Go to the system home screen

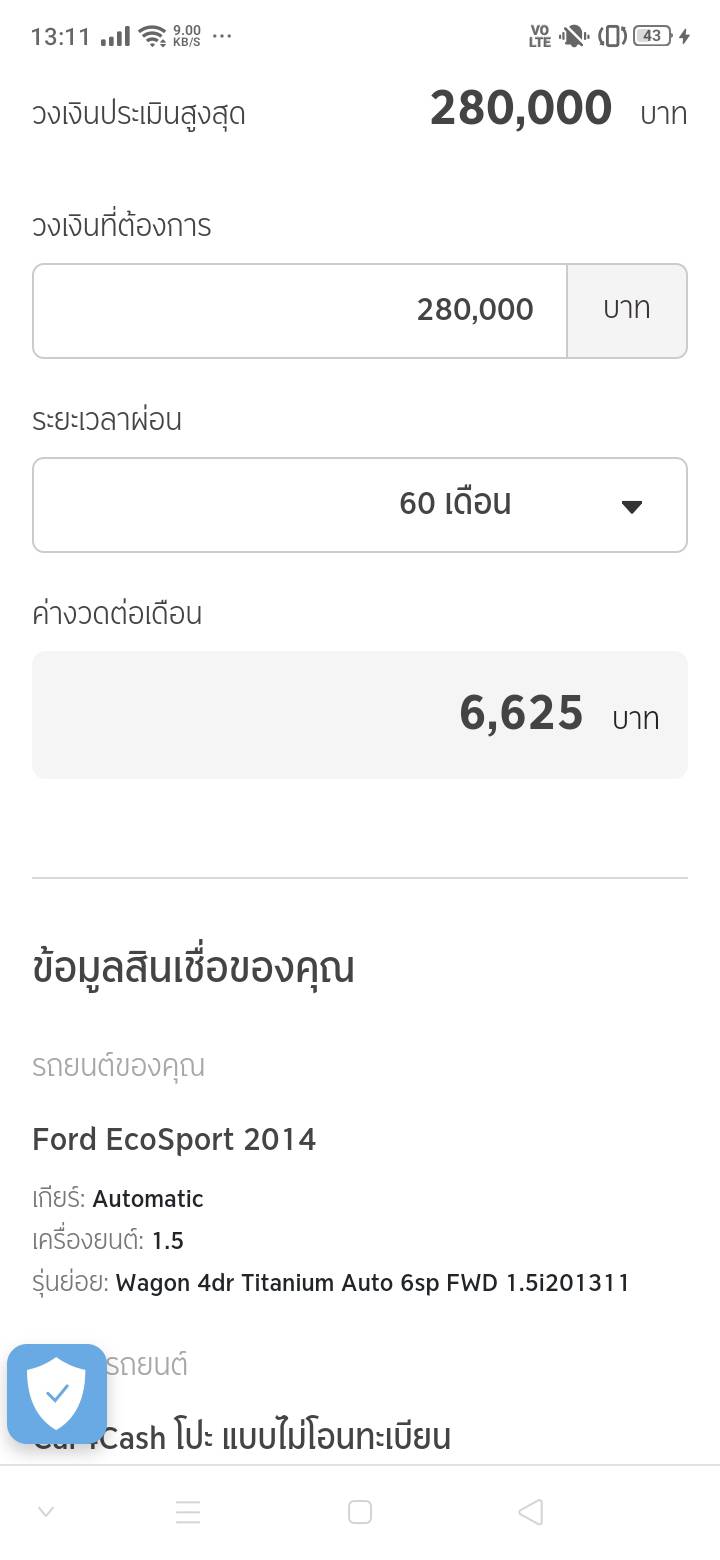pos(360,1512)
